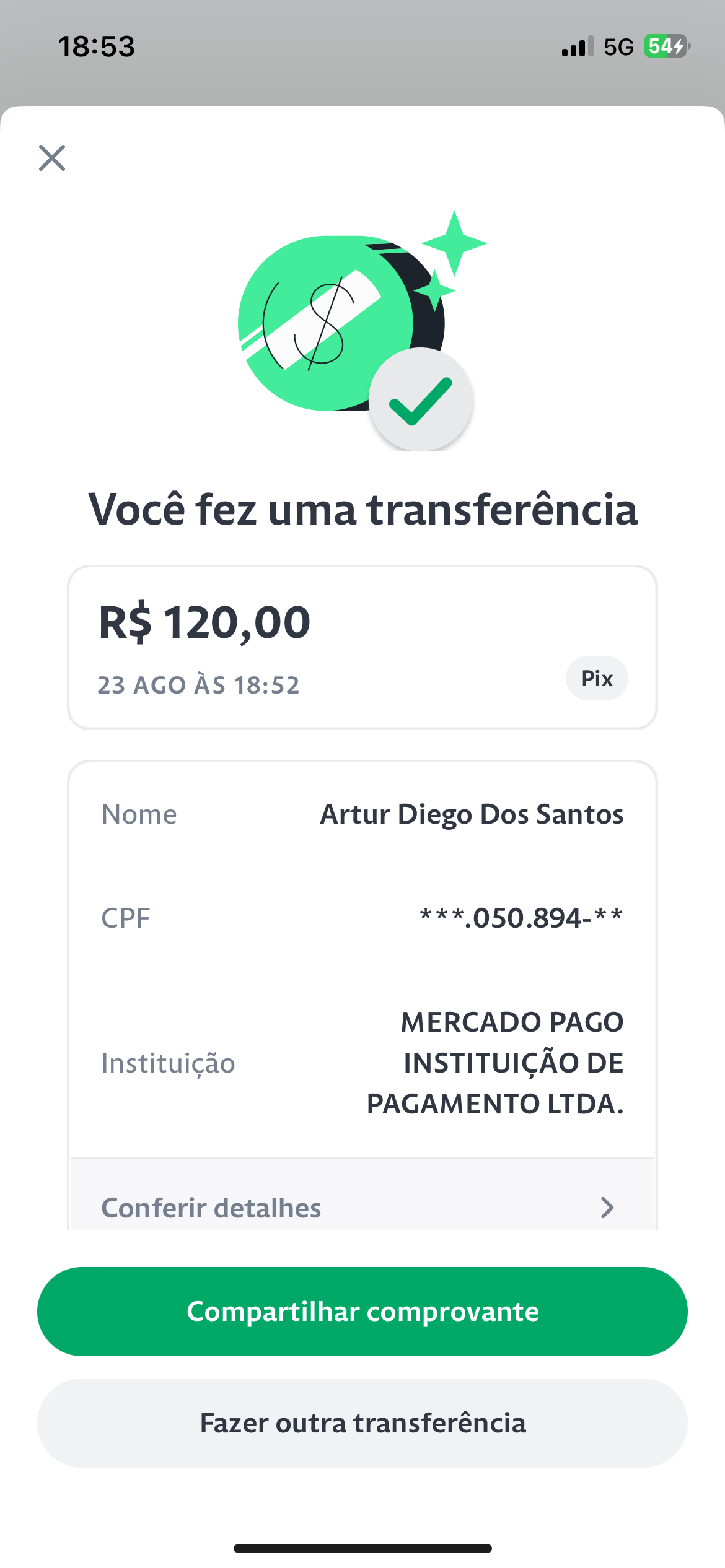Close the transfer confirmation screen
The image size is (725, 1568).
click(x=52, y=158)
